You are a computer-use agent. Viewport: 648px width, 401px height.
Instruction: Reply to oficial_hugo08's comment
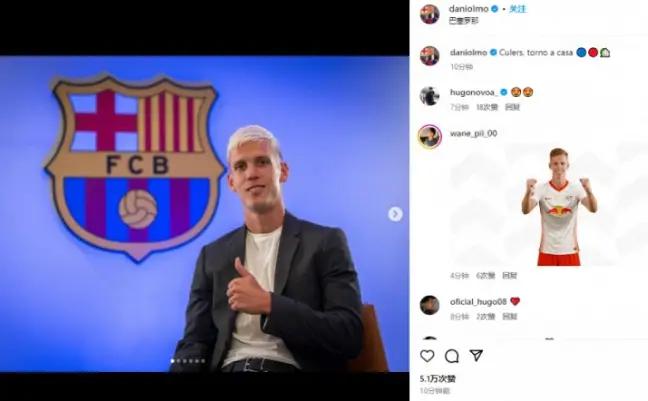click(x=509, y=316)
